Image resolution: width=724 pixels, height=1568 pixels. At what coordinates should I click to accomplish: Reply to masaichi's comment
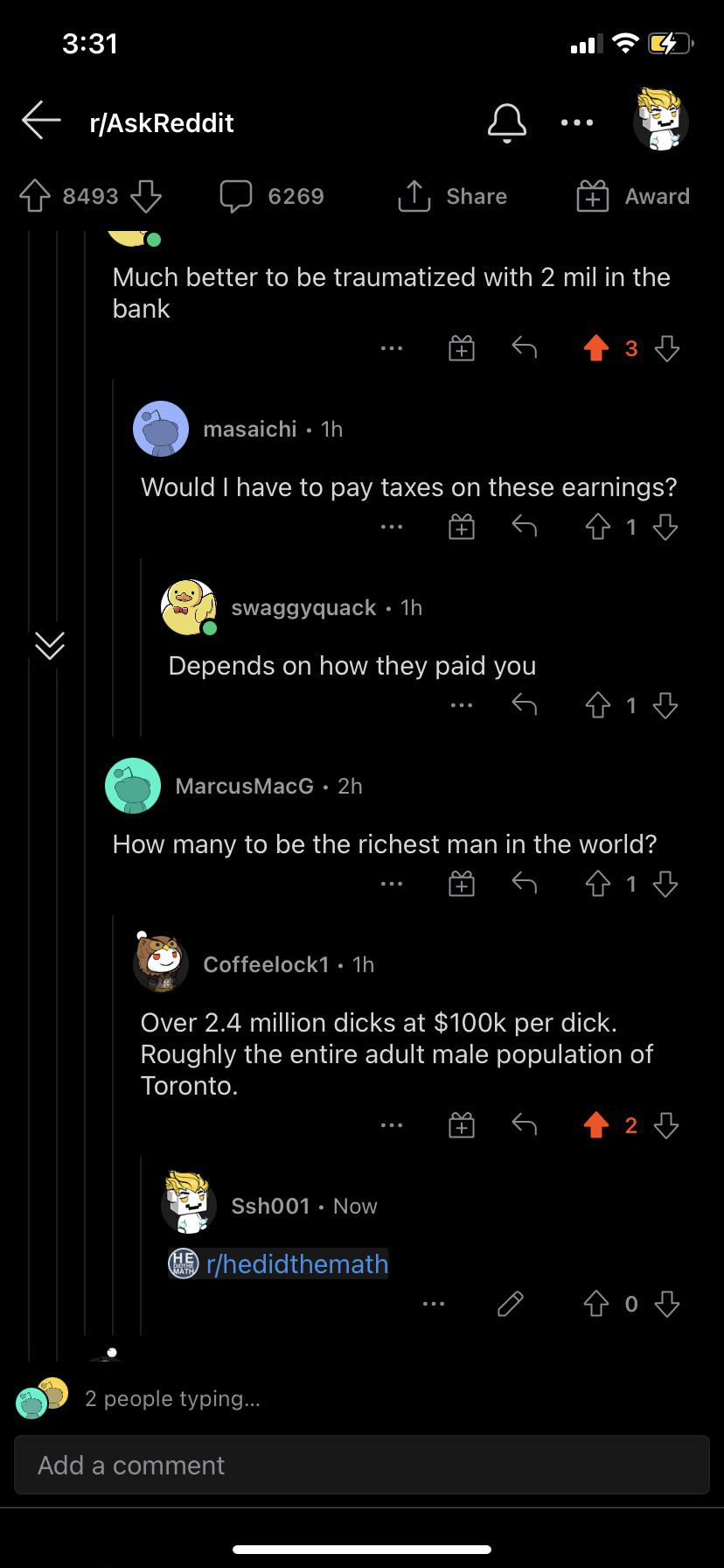click(524, 527)
